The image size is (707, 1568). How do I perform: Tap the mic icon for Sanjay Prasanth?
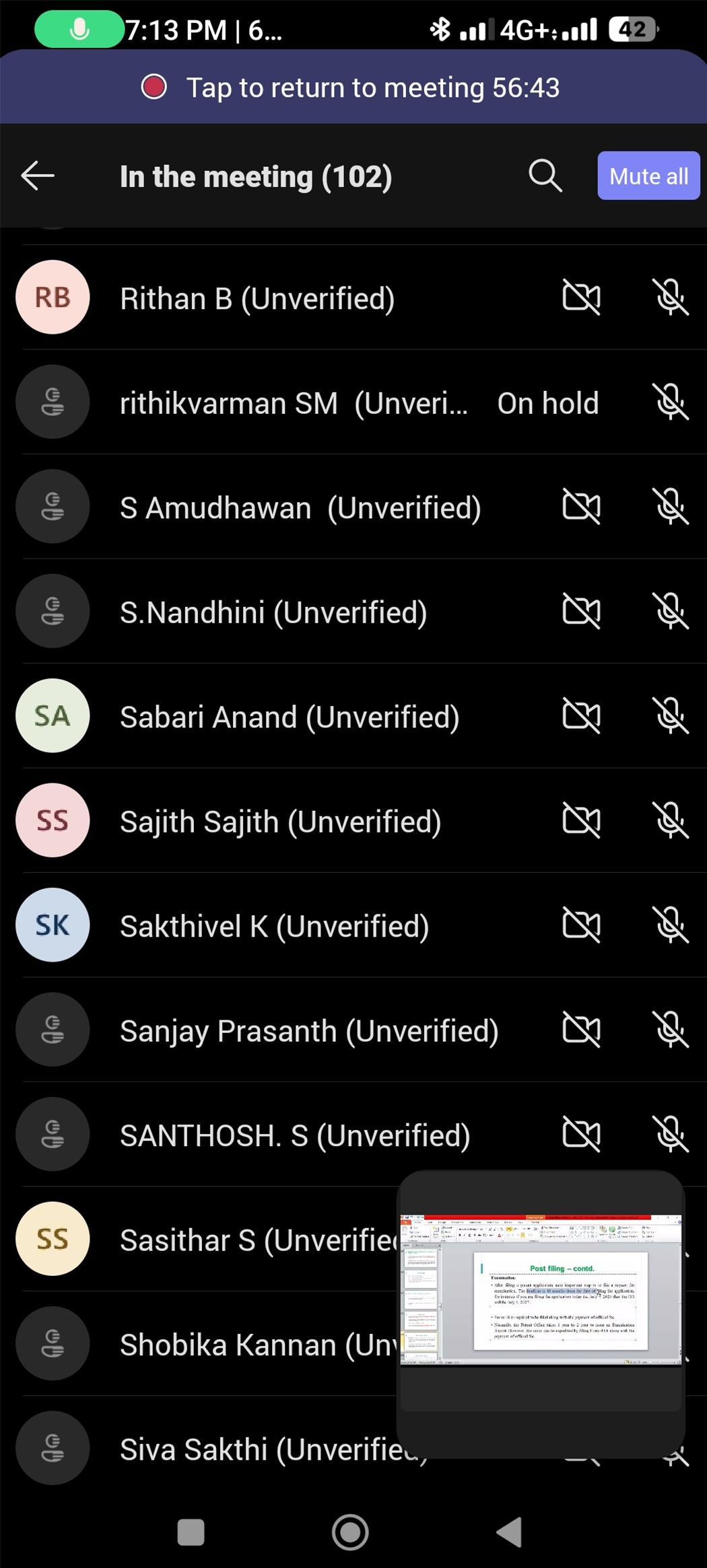(x=671, y=1030)
